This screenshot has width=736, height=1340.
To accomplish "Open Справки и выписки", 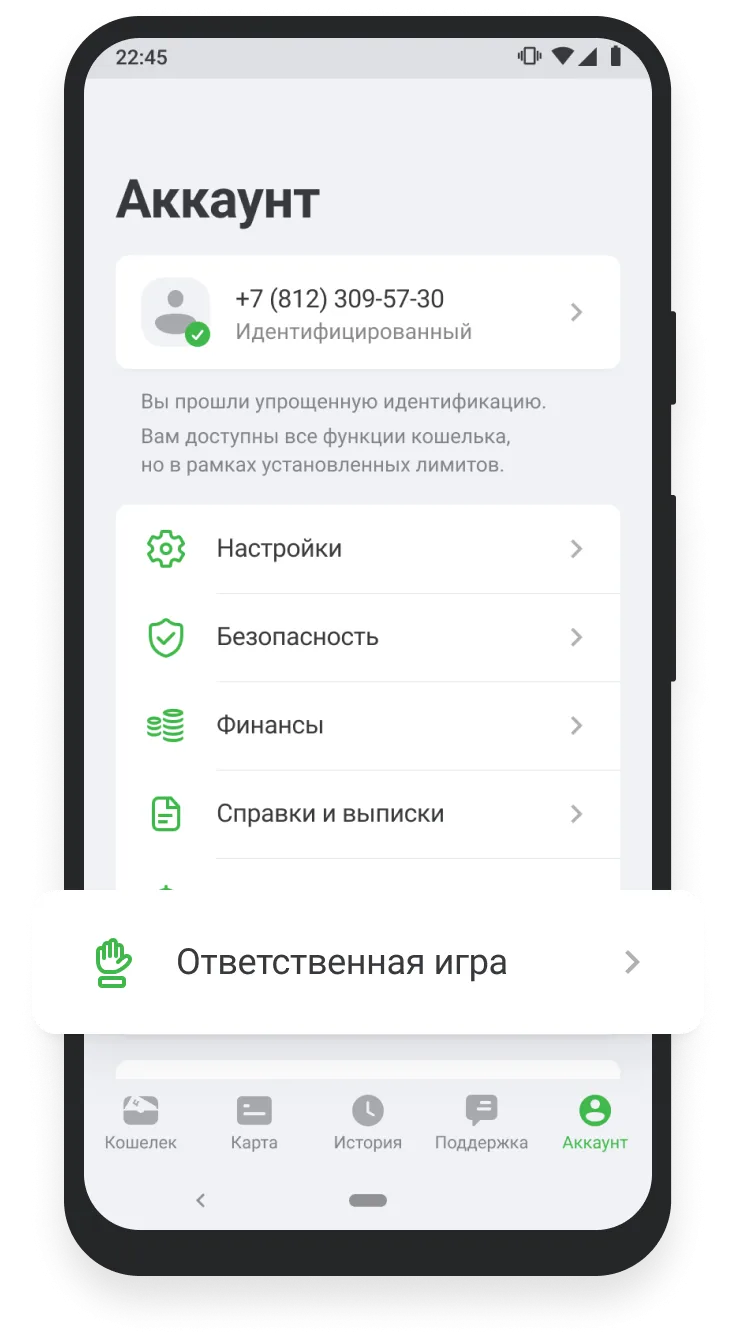I will click(367, 814).
